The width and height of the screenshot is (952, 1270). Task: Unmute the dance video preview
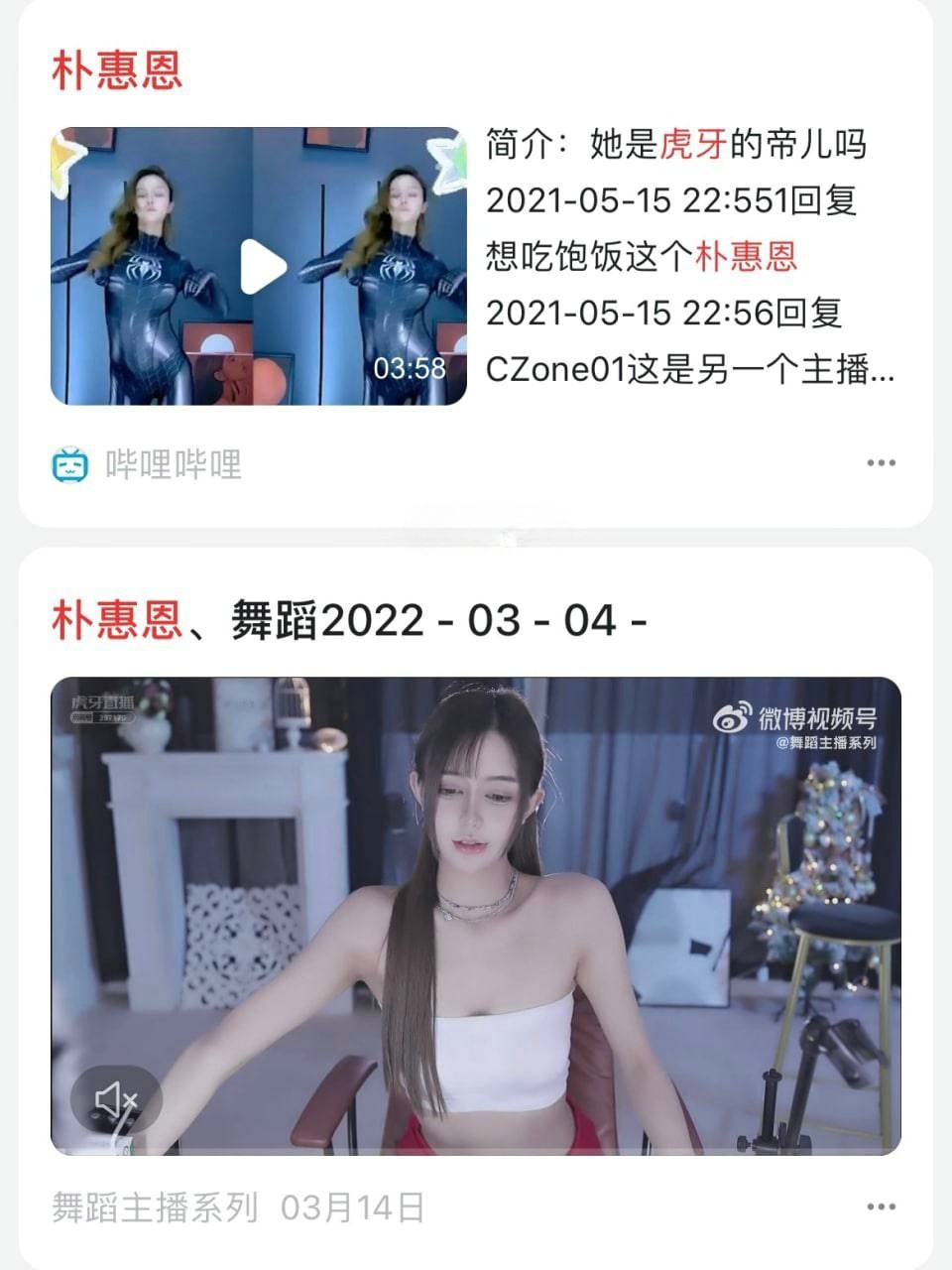(116, 1099)
